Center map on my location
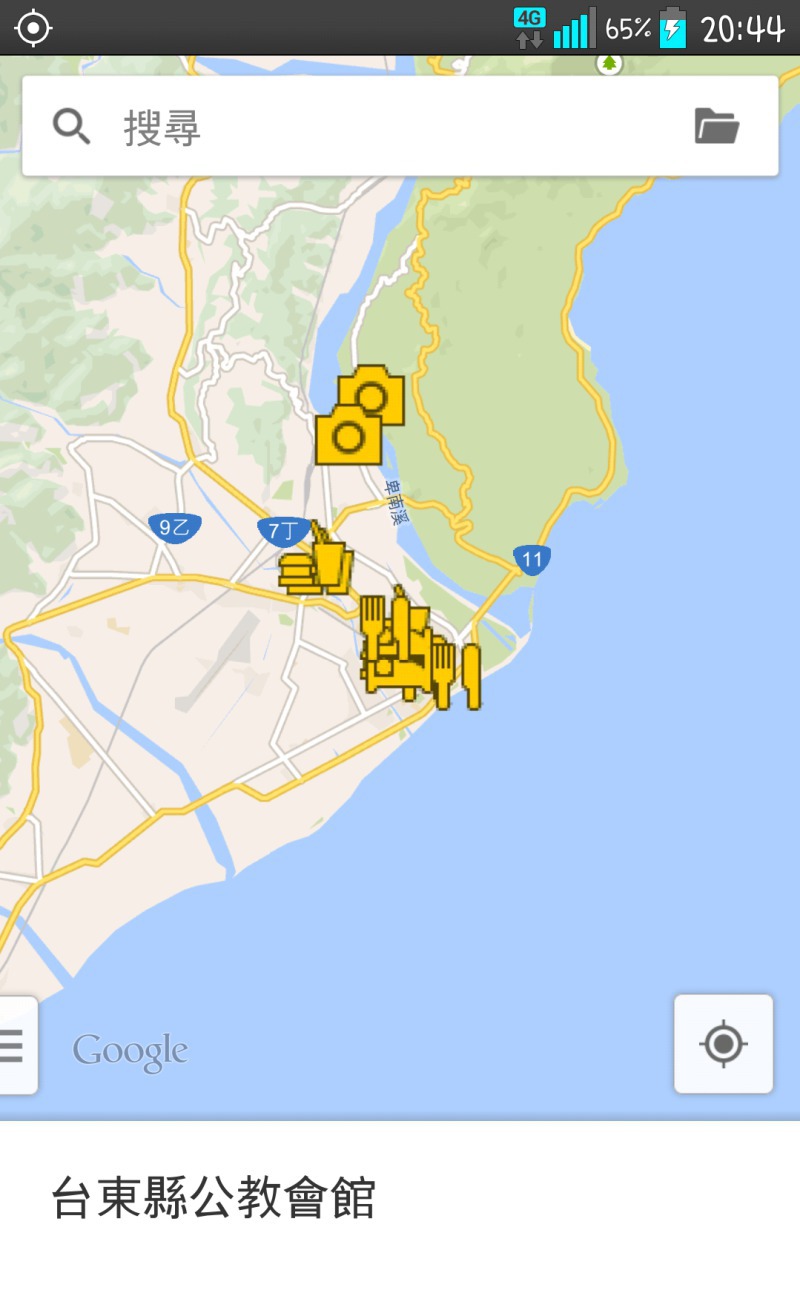 tap(723, 1044)
